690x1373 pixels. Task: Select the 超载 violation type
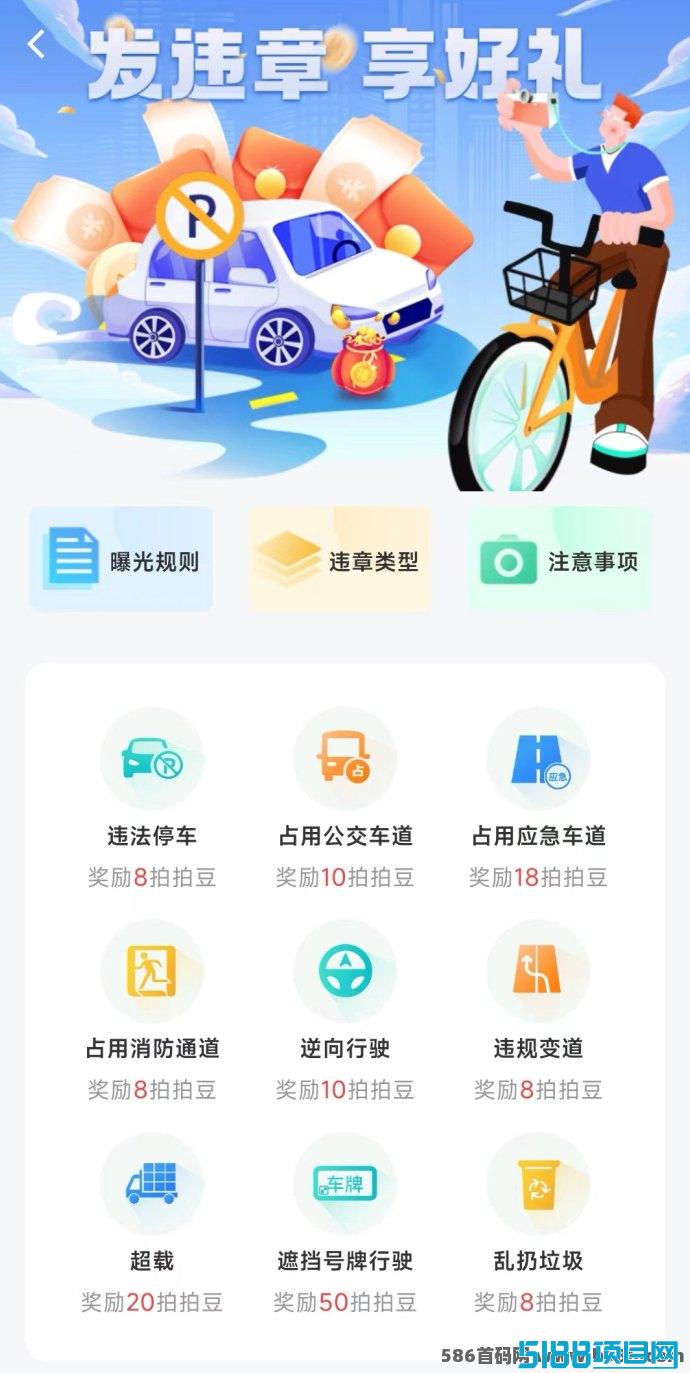[x=152, y=1224]
